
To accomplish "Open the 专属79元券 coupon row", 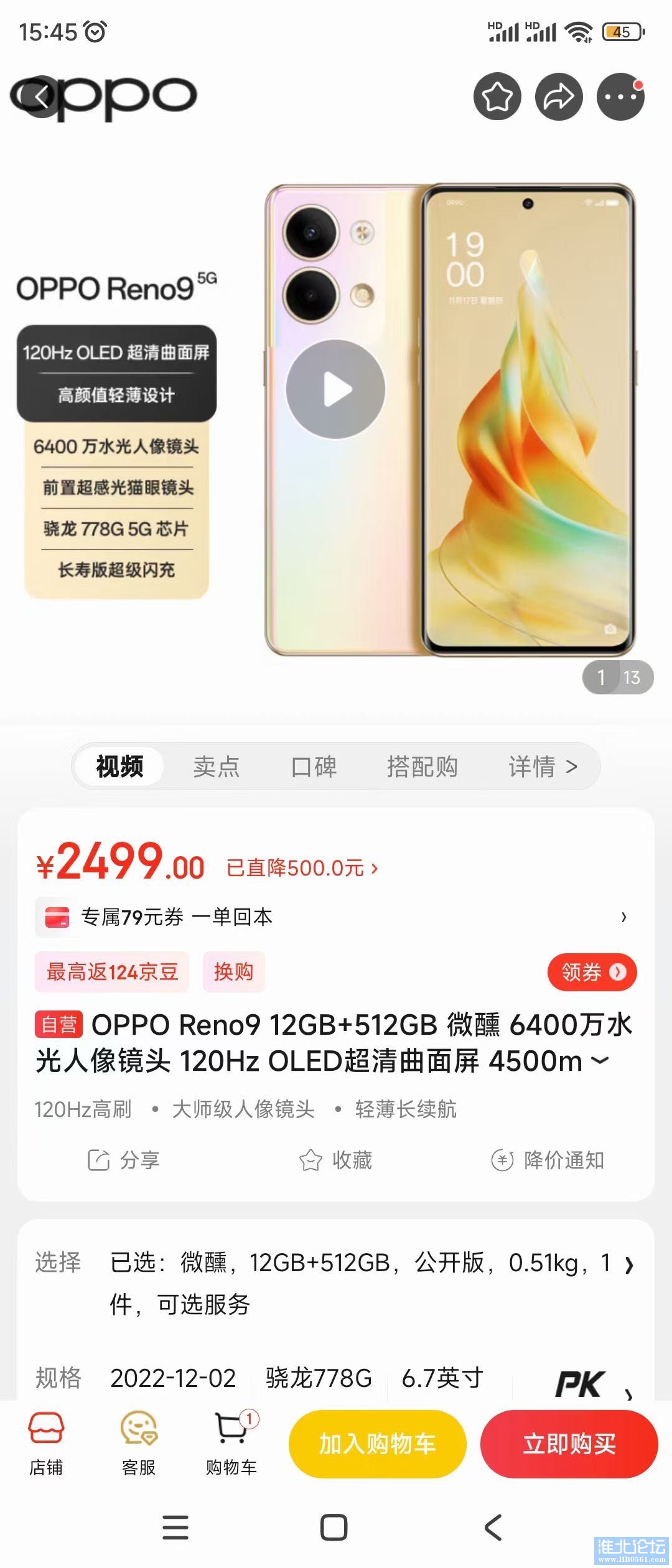I will point(336,917).
